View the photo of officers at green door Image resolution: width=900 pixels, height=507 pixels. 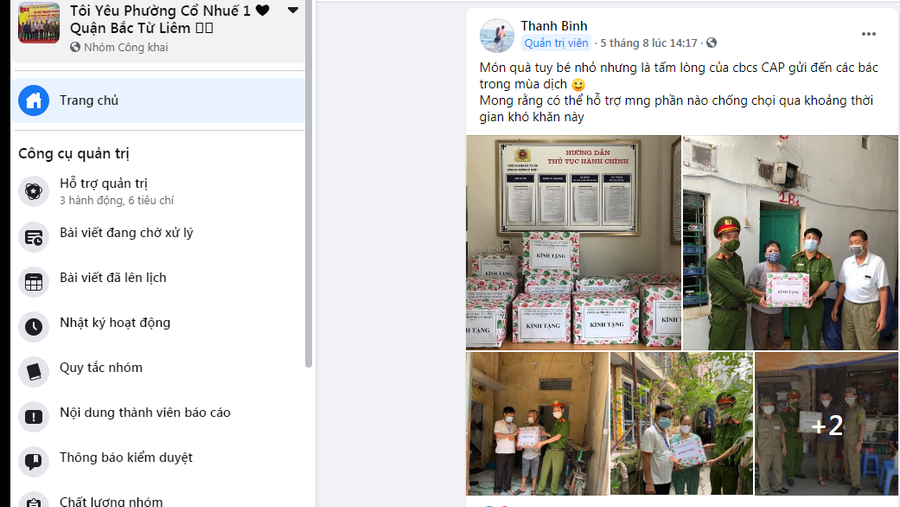(x=790, y=242)
